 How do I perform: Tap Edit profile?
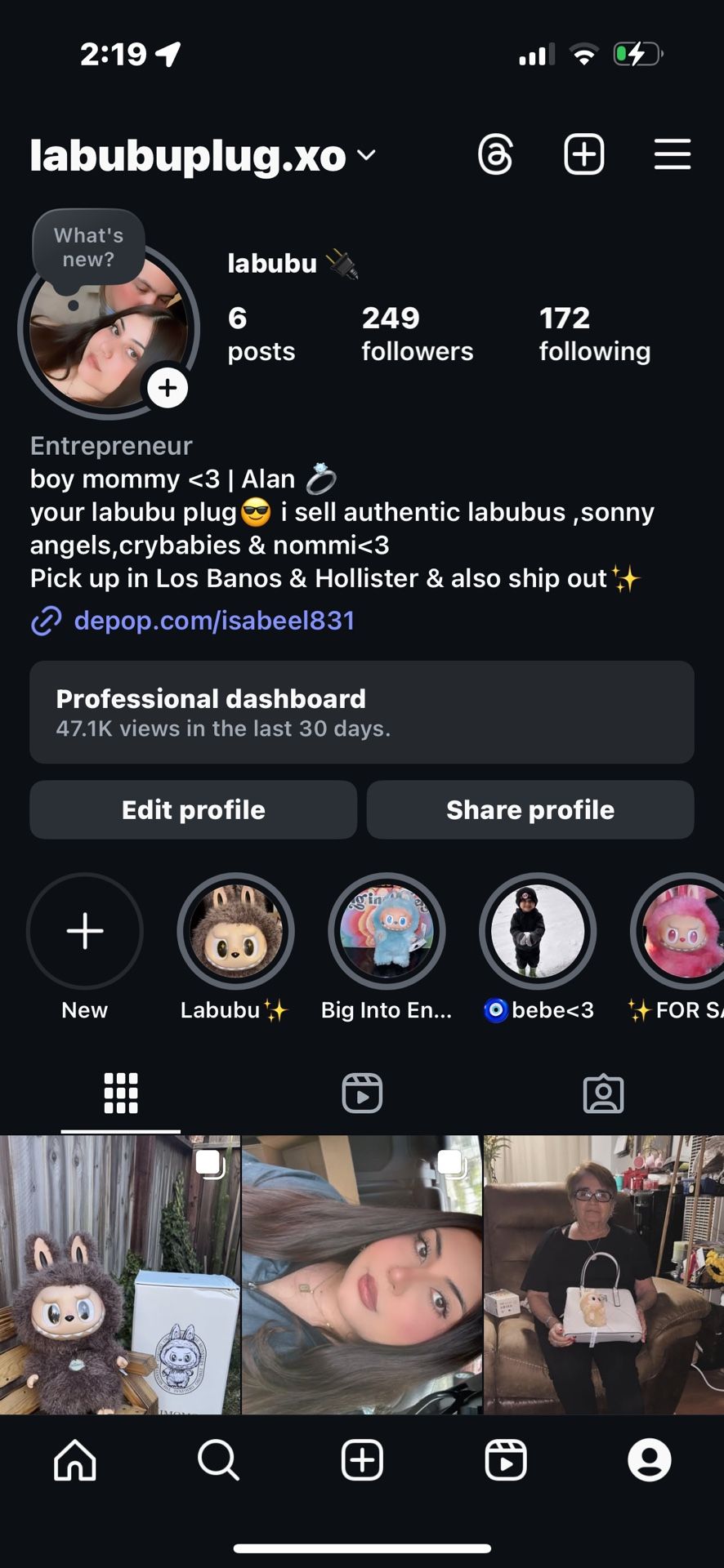(x=194, y=810)
